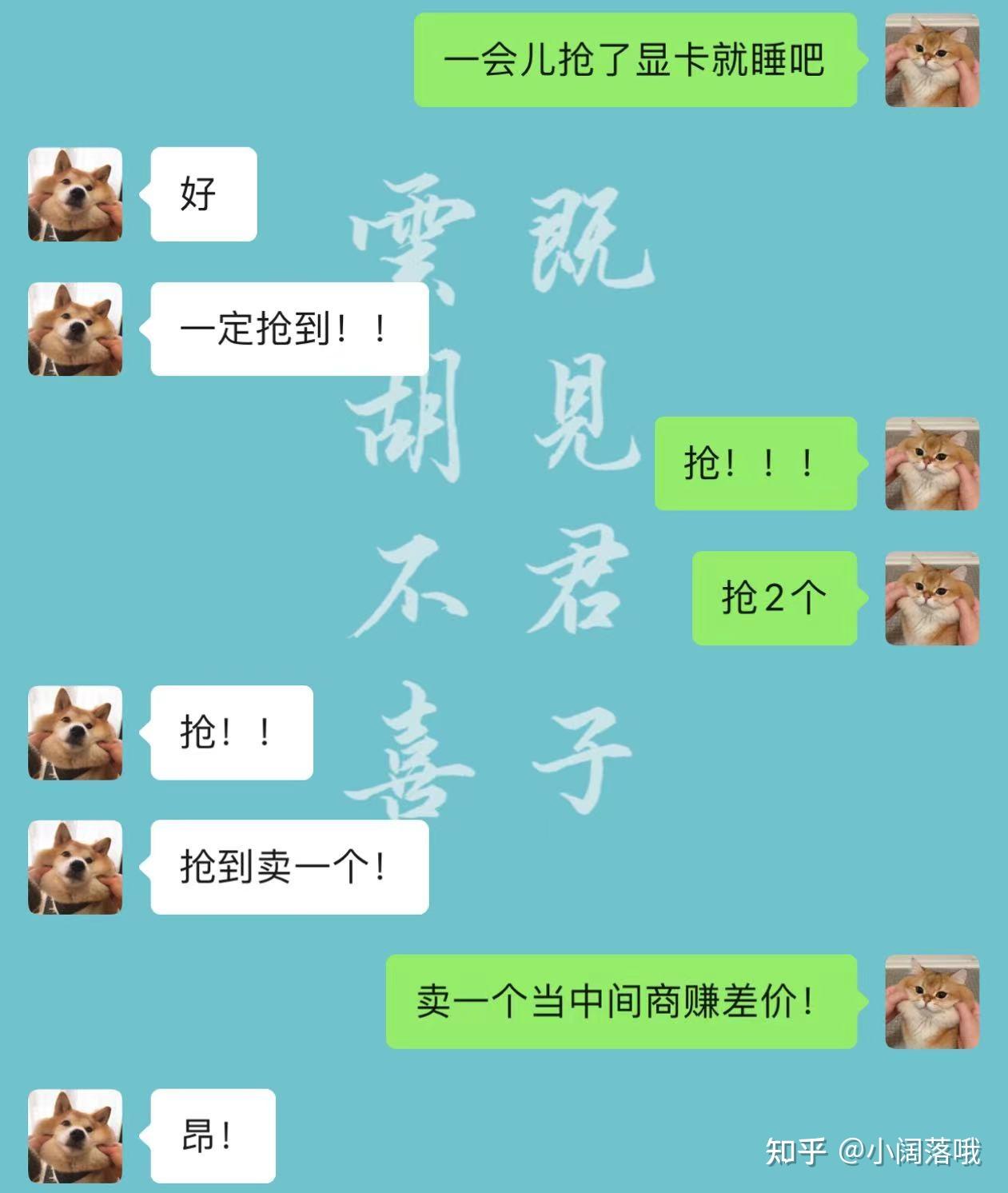Tap the dog avatar next to '好'
Screen dimensions: 1008x1193
click(x=75, y=194)
